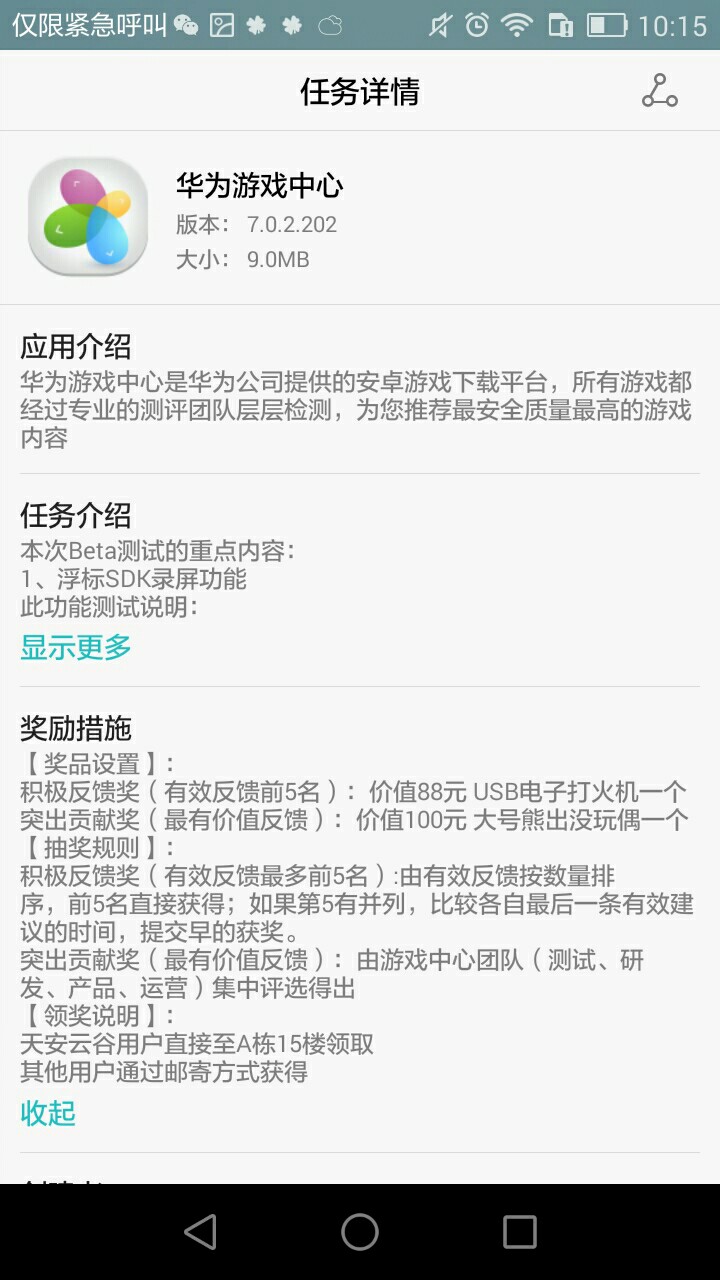Share this task via the top-right icon
The width and height of the screenshot is (720, 1280).
pos(659,91)
